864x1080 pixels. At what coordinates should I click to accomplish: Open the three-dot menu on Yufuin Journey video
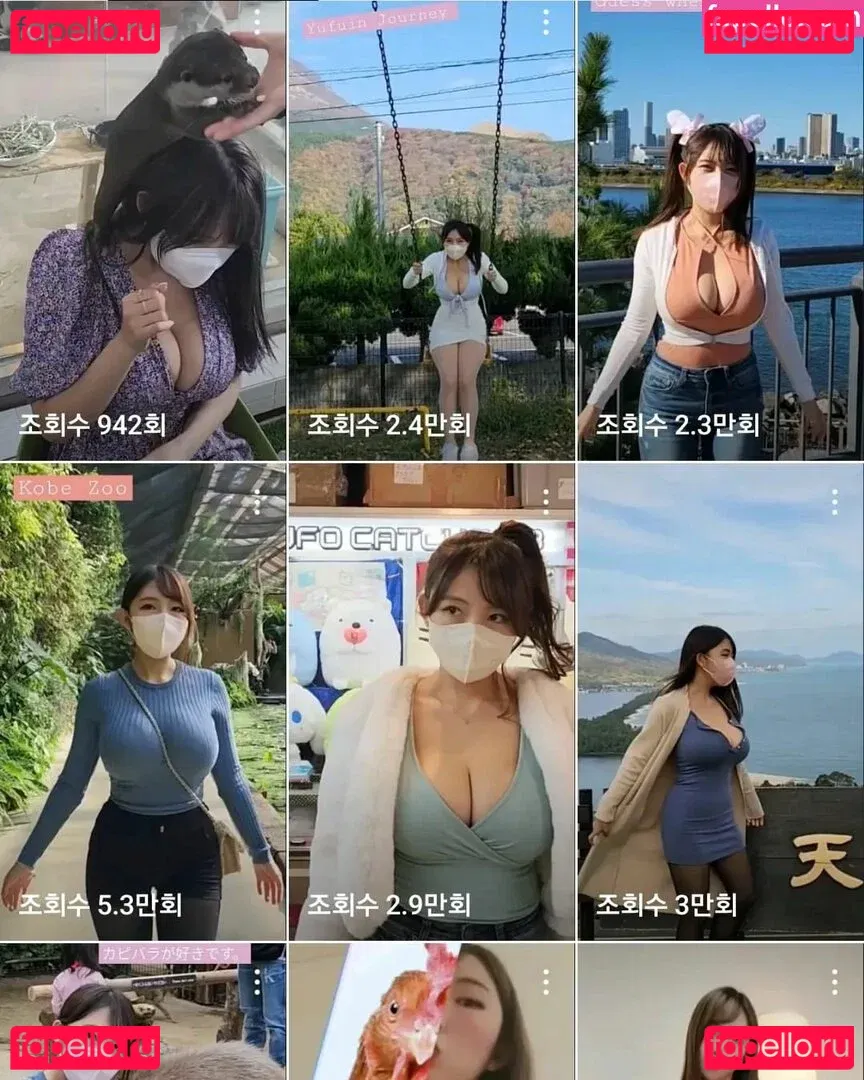pyautogui.click(x=546, y=22)
